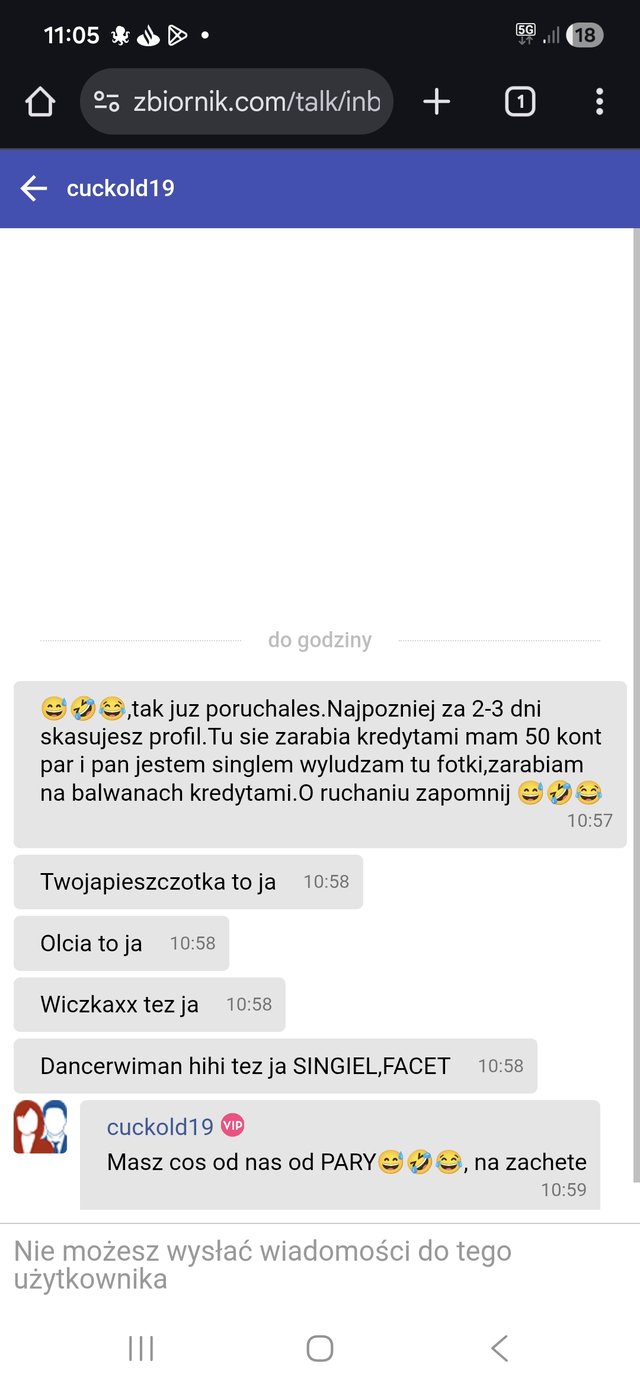Open a new browser tab
The width and height of the screenshot is (640, 1387).
click(437, 101)
